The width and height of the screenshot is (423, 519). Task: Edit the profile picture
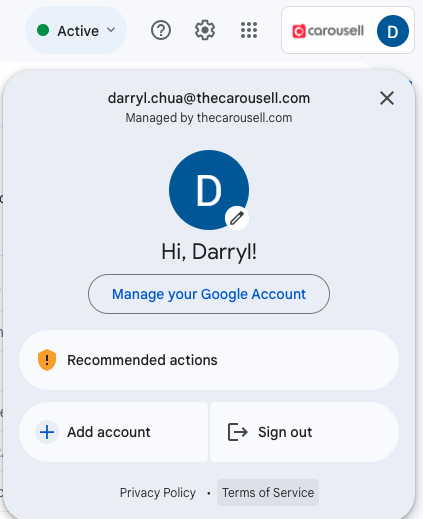point(237,218)
